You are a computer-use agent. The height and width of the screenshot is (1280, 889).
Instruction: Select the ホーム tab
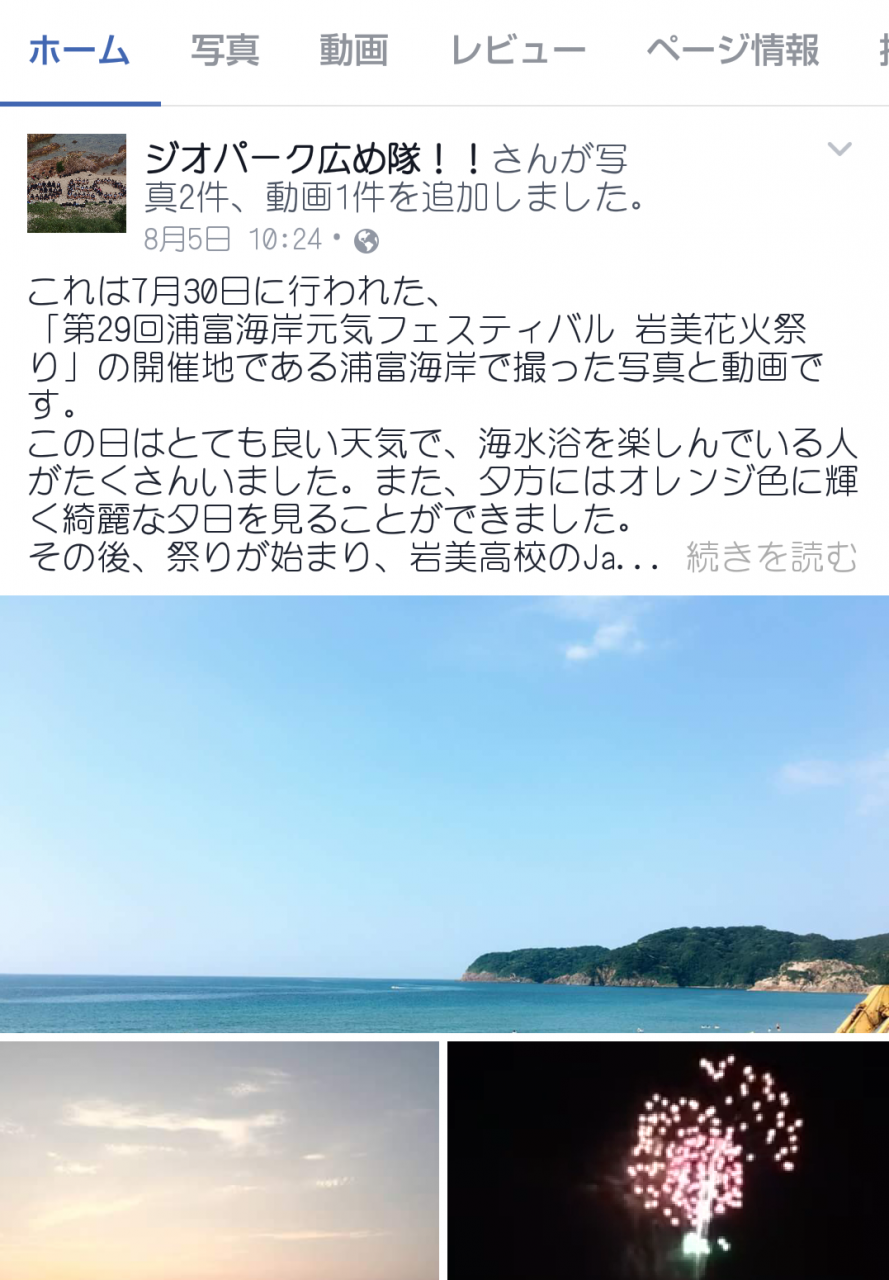pos(79,51)
